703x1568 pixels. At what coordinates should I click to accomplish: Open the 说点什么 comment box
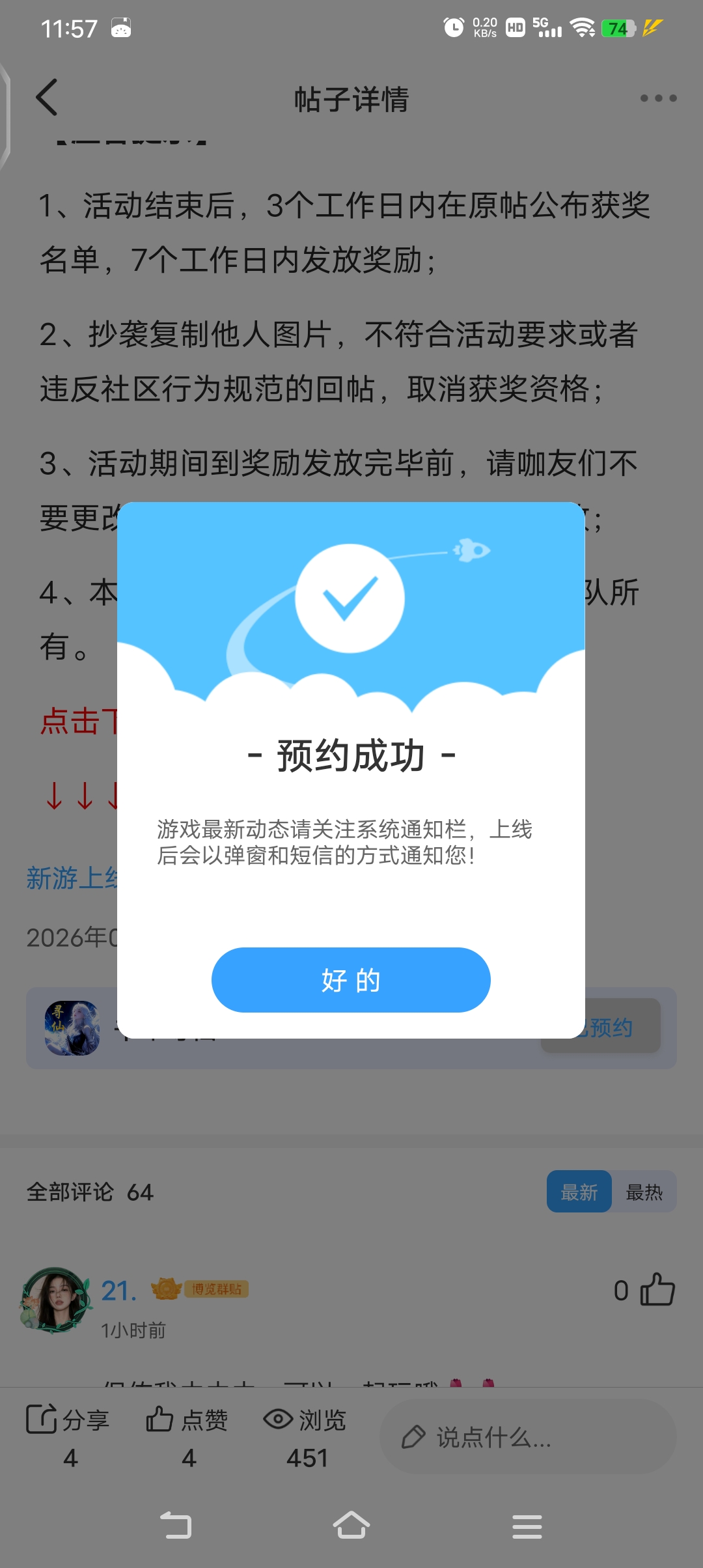(x=527, y=1437)
